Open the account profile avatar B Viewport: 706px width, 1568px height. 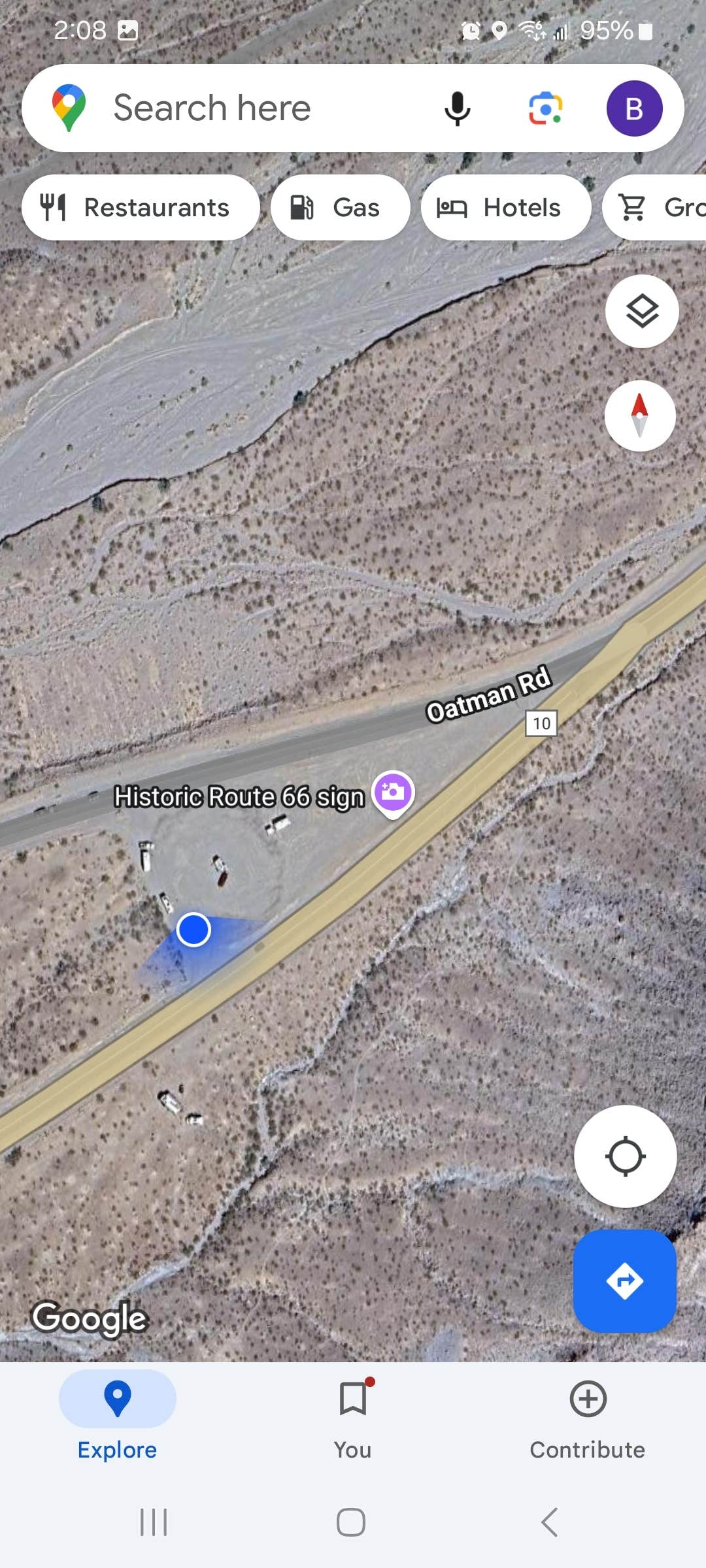pos(634,108)
